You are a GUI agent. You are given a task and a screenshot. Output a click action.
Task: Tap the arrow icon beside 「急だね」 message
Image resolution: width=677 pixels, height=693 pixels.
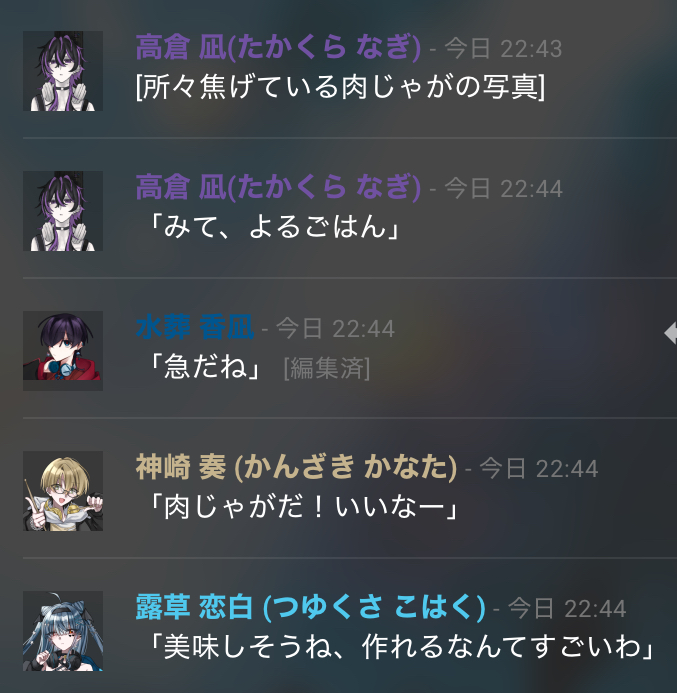670,333
